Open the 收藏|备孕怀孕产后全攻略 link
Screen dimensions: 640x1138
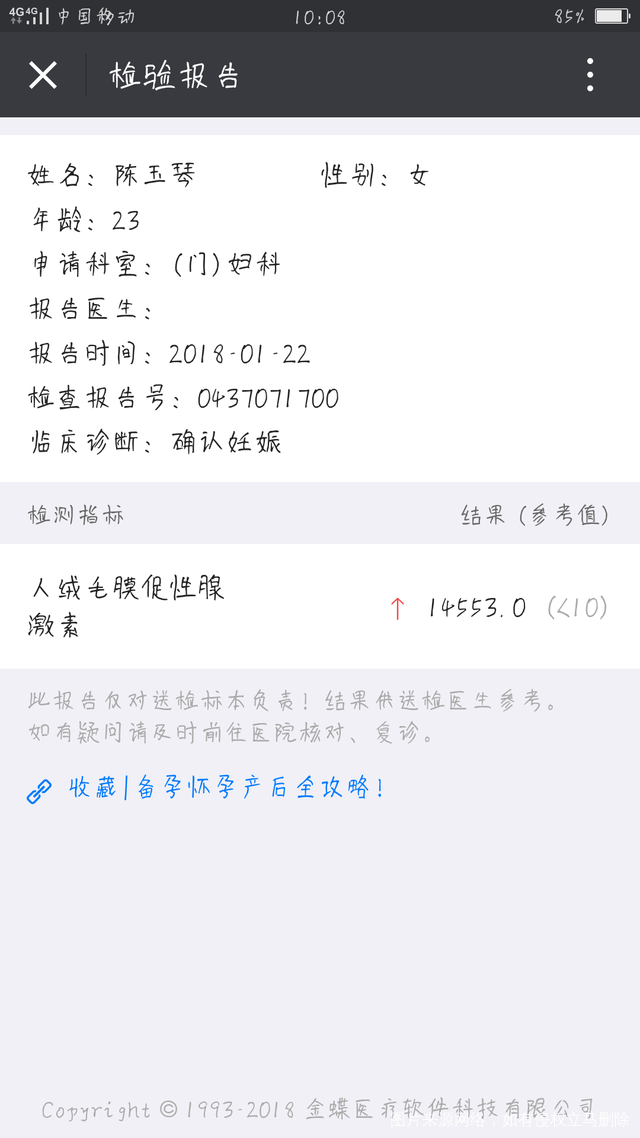[225, 789]
